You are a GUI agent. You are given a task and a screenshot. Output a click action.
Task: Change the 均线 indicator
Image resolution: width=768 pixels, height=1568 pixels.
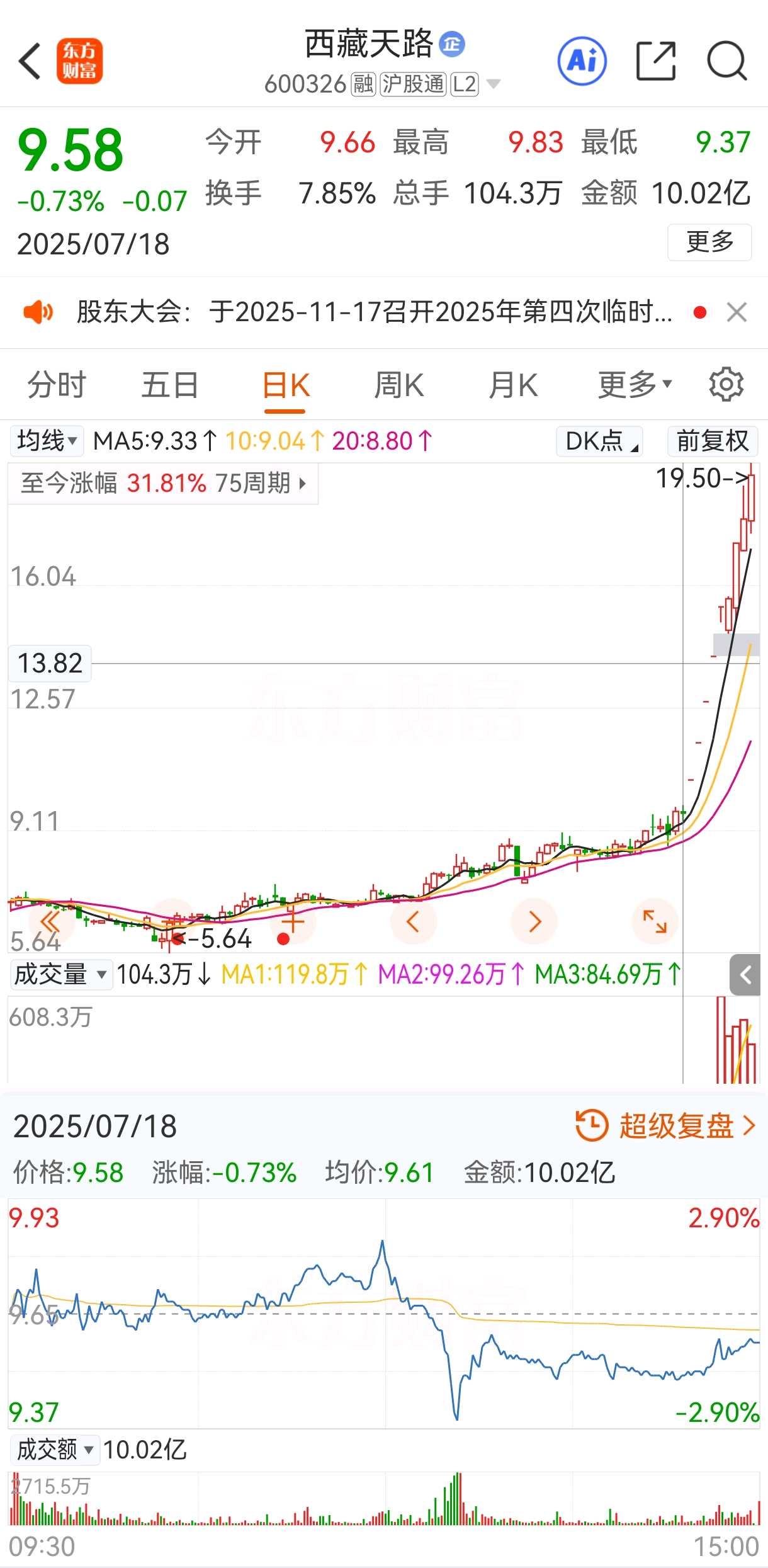click(x=47, y=441)
